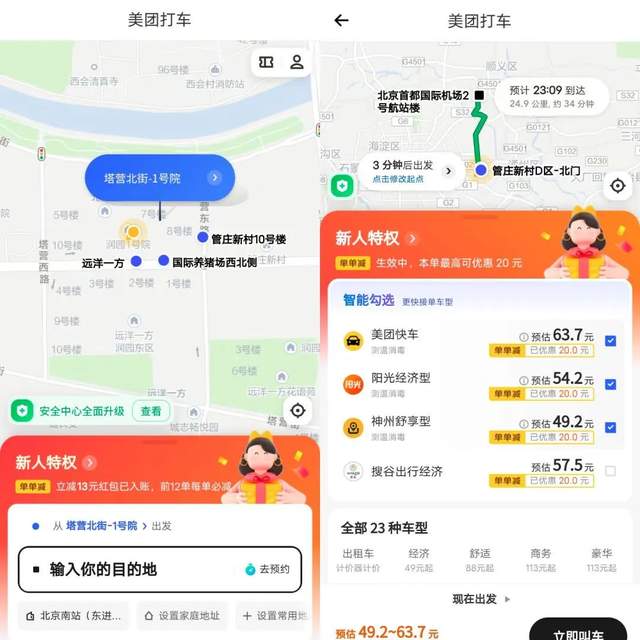
Task: Switch to the 商务 car type tab
Action: tap(540, 560)
